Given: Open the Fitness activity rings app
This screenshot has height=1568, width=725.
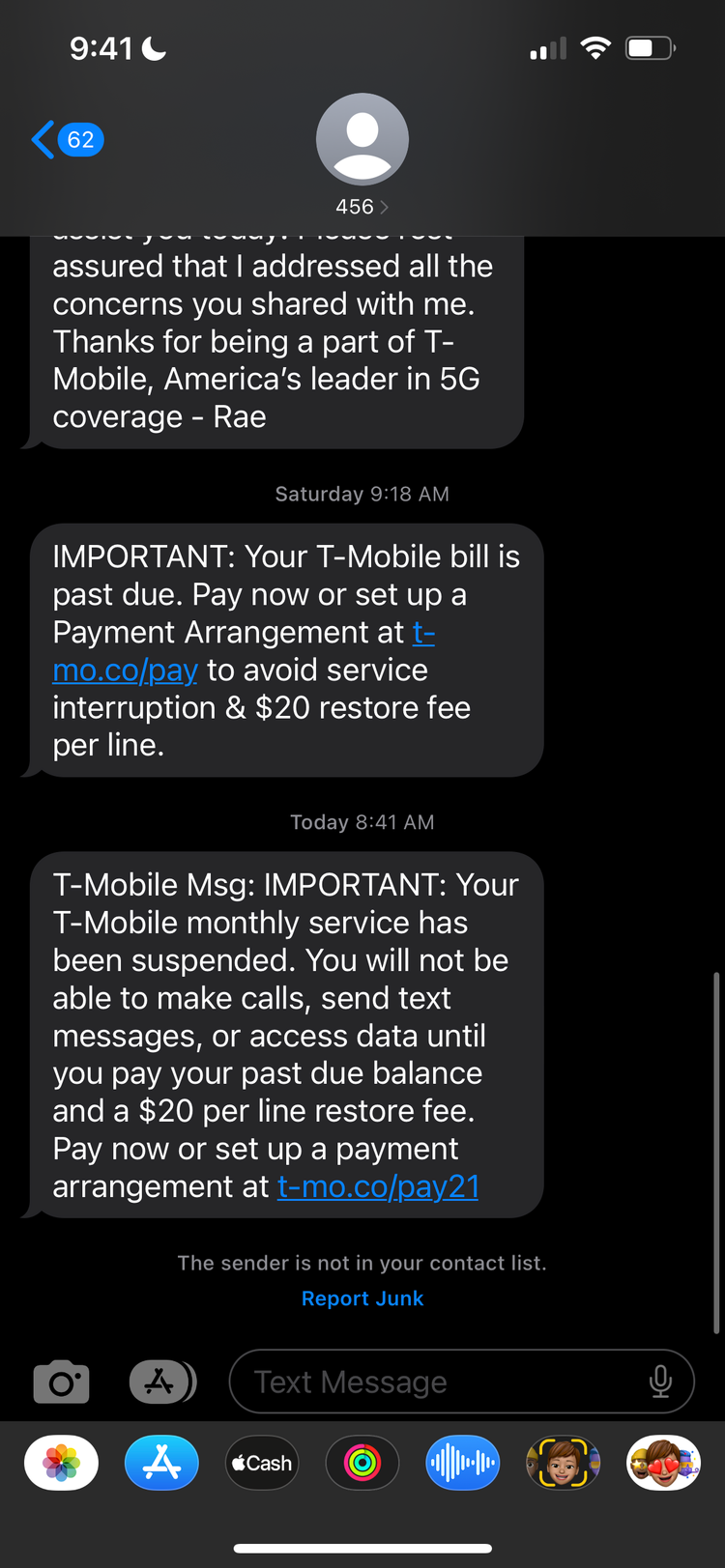Looking at the screenshot, I should pyautogui.click(x=362, y=1463).
